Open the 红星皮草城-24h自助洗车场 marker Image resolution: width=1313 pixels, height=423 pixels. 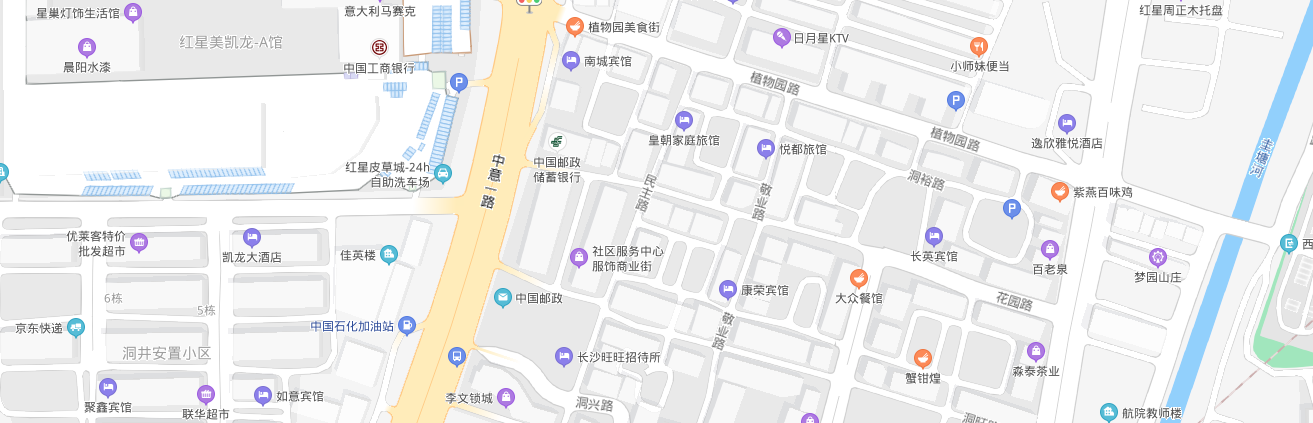click(442, 173)
